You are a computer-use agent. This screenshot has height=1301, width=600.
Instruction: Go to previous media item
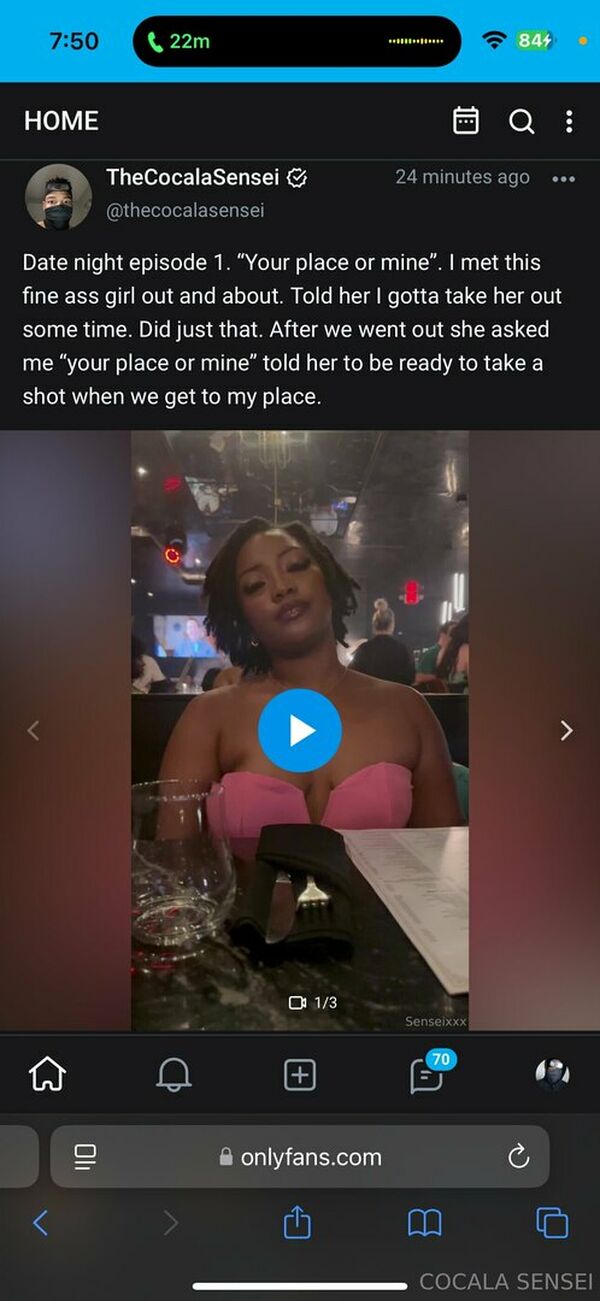click(33, 731)
